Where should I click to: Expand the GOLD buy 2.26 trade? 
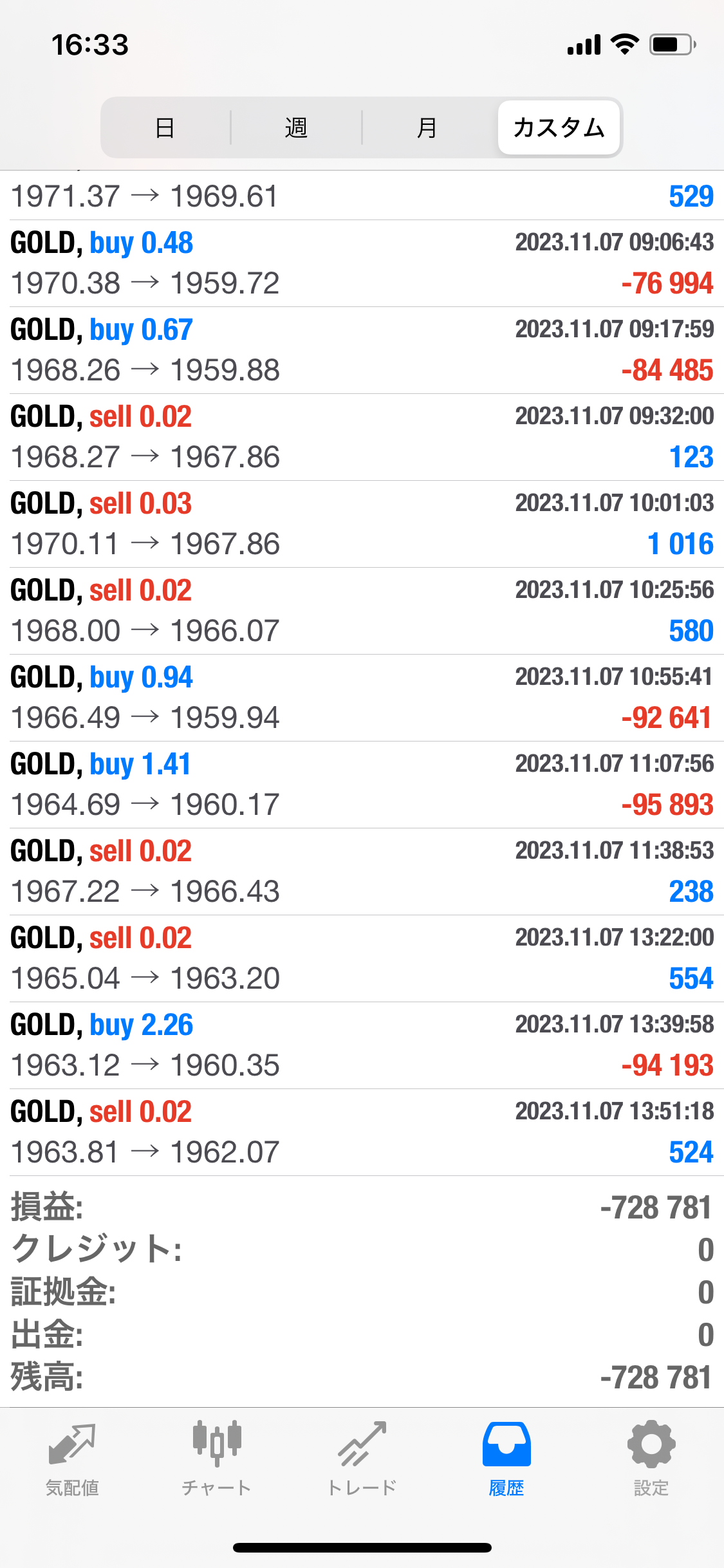tap(362, 1045)
